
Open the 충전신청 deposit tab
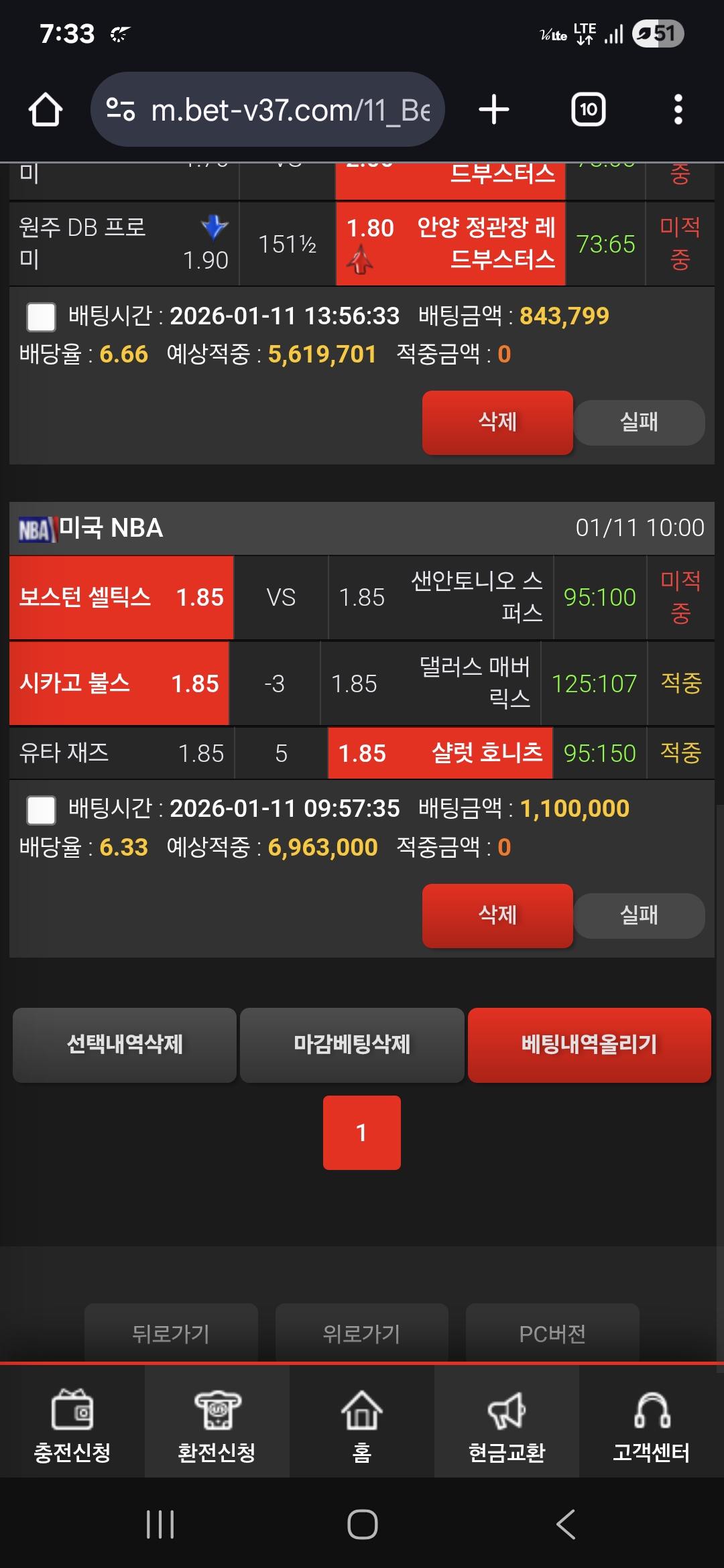(x=72, y=1424)
